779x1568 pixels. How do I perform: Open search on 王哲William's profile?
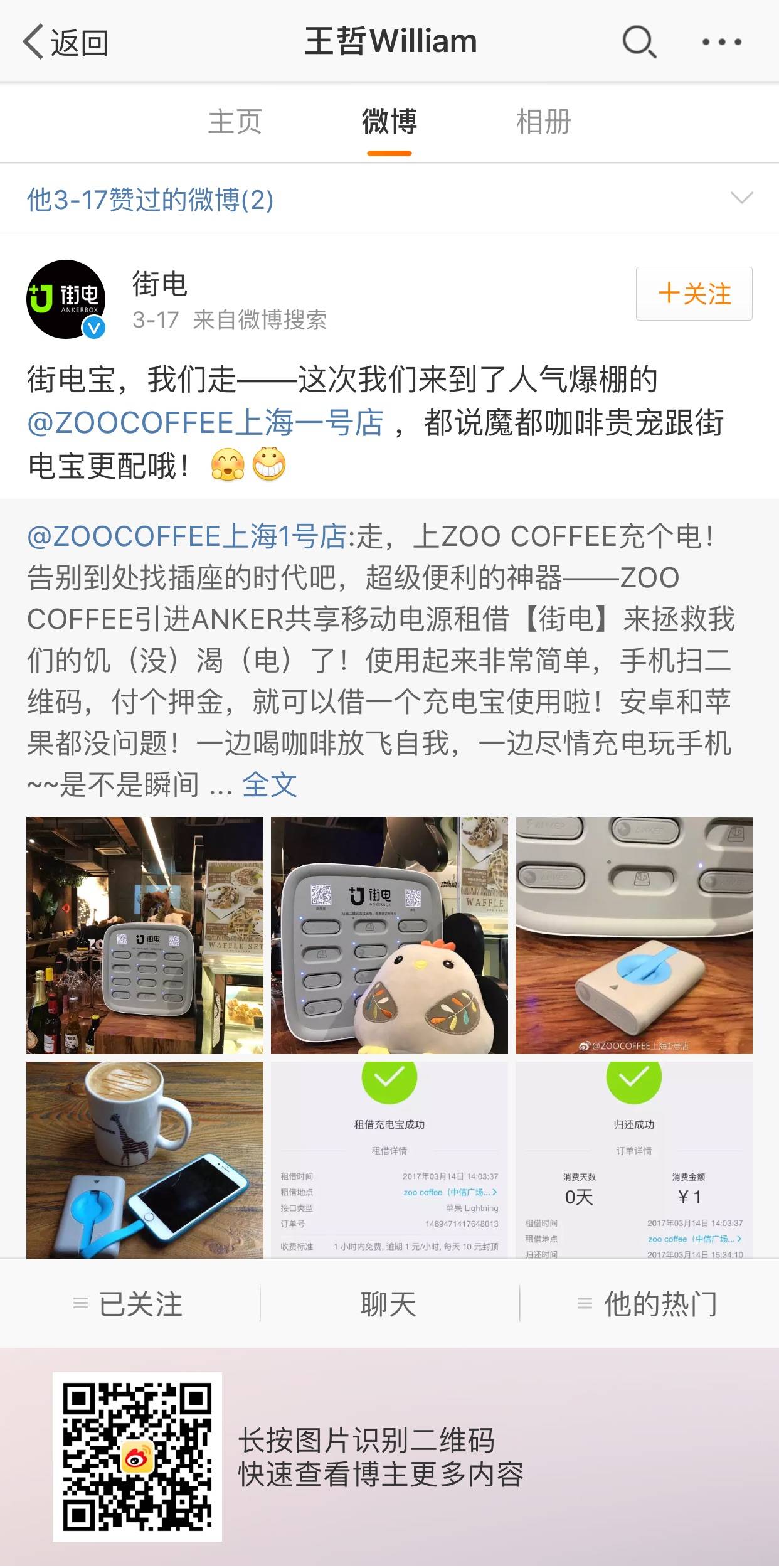(x=639, y=43)
